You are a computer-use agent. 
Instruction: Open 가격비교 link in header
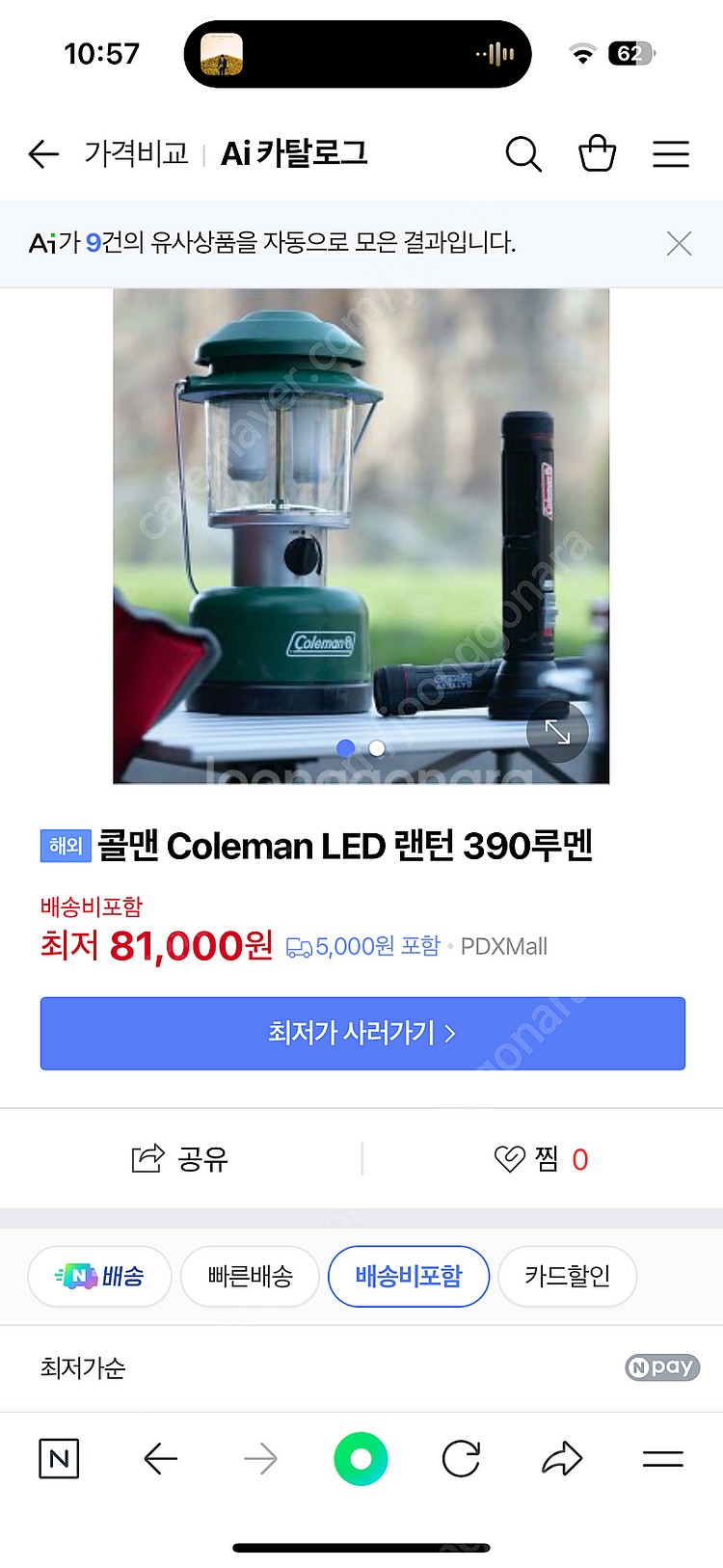click(x=136, y=154)
